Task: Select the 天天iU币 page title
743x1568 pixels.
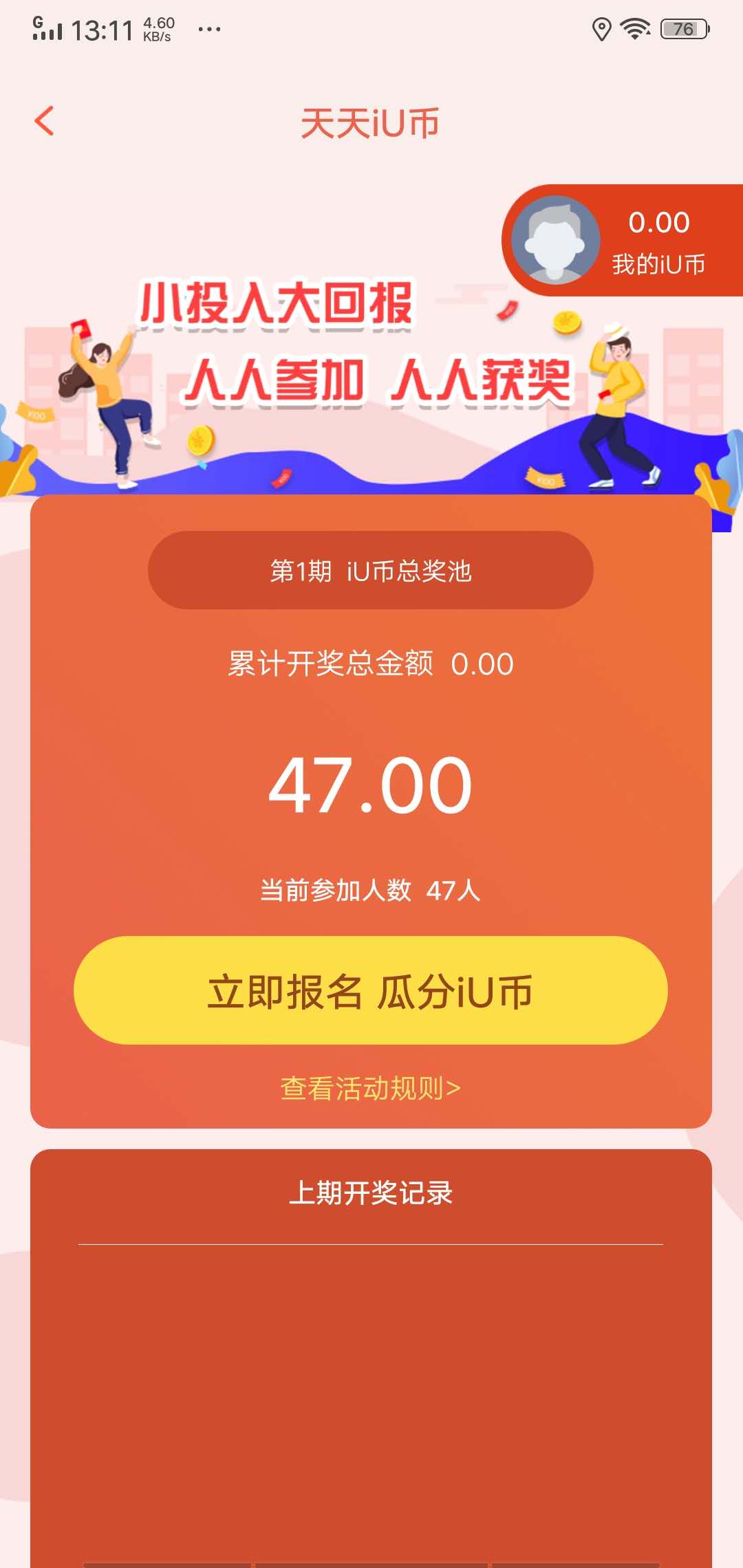Action: click(x=371, y=124)
